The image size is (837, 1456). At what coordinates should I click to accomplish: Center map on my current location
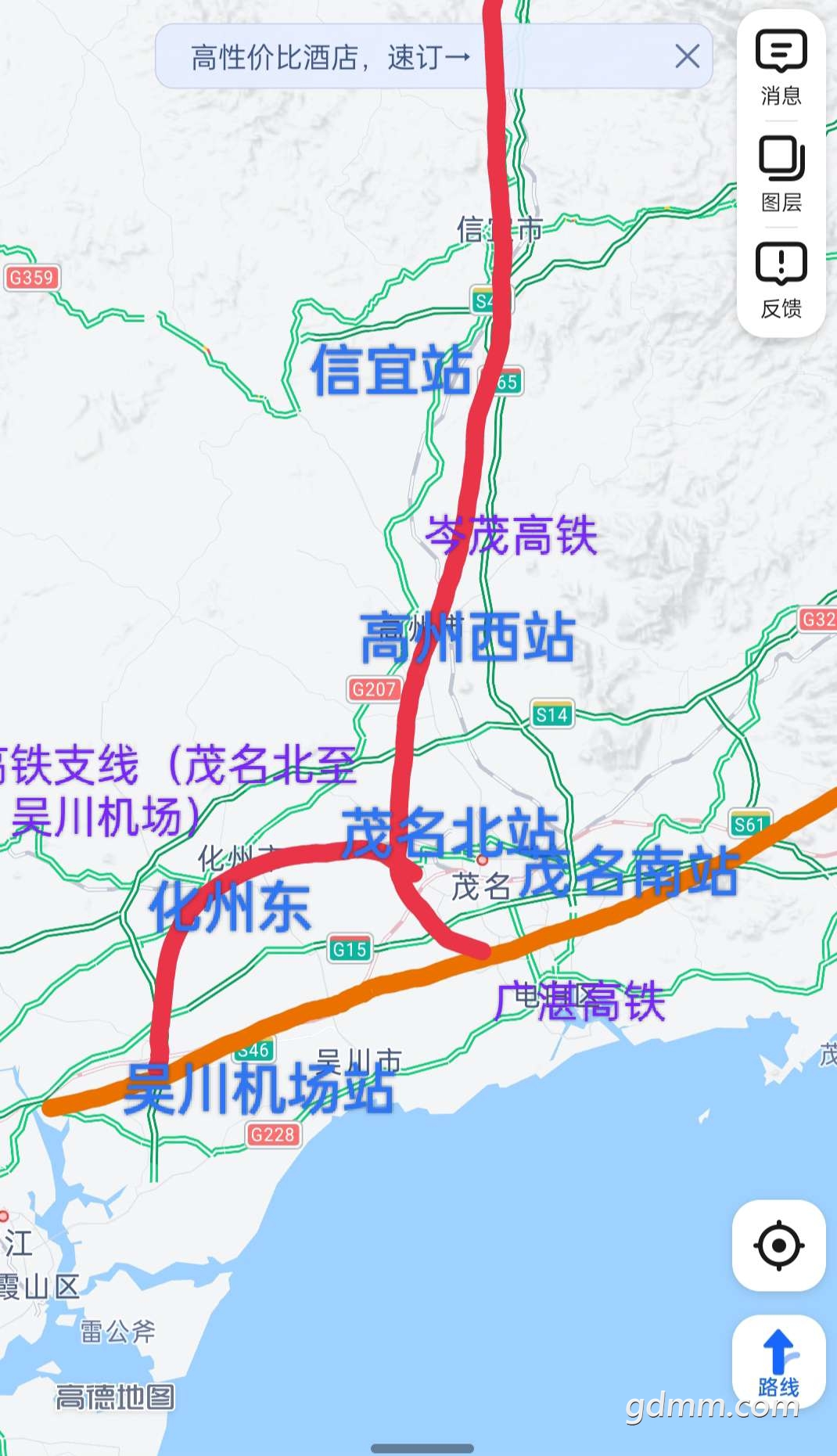coord(778,1245)
